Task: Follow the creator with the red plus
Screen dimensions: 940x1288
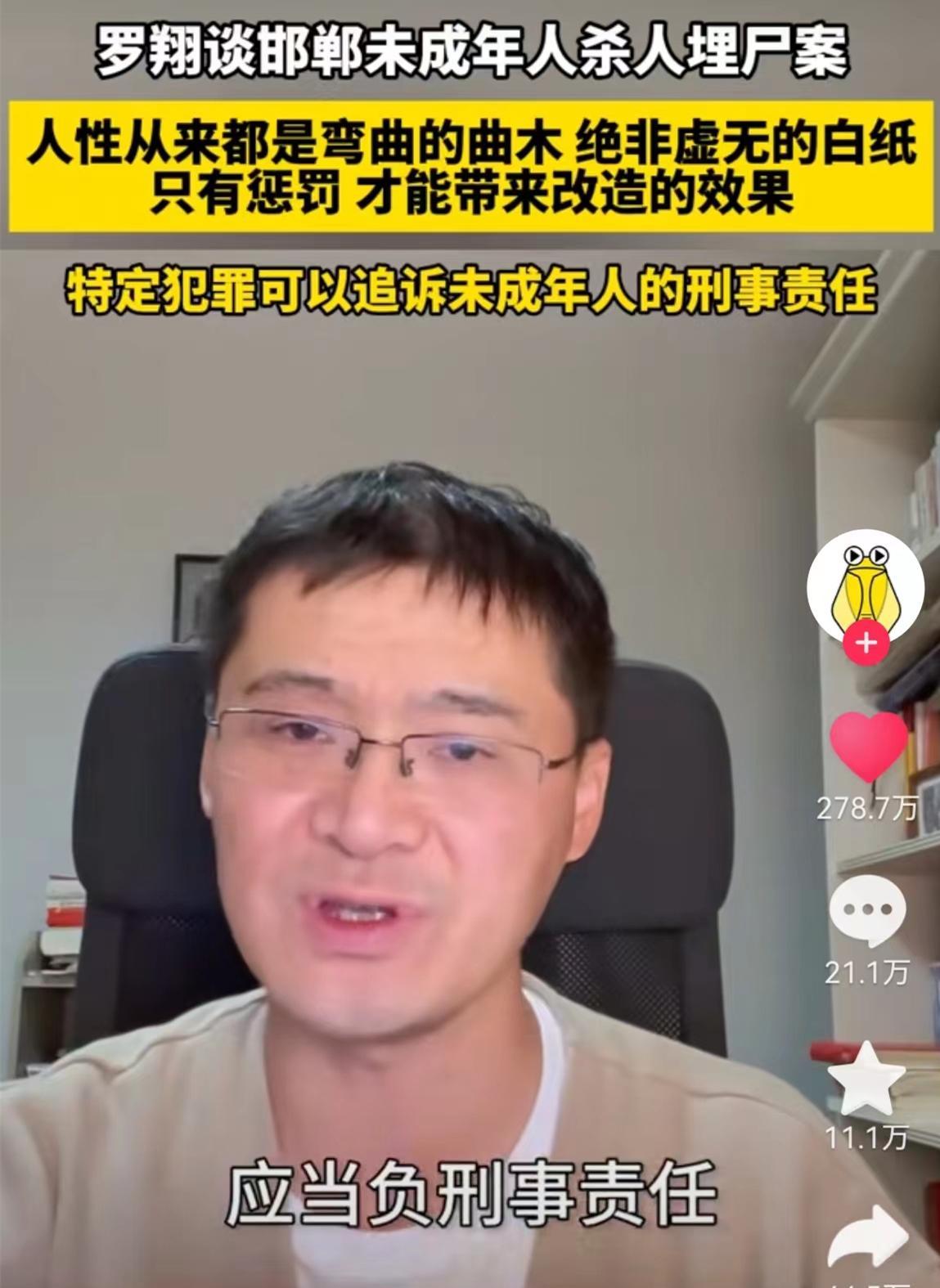Action: click(866, 643)
